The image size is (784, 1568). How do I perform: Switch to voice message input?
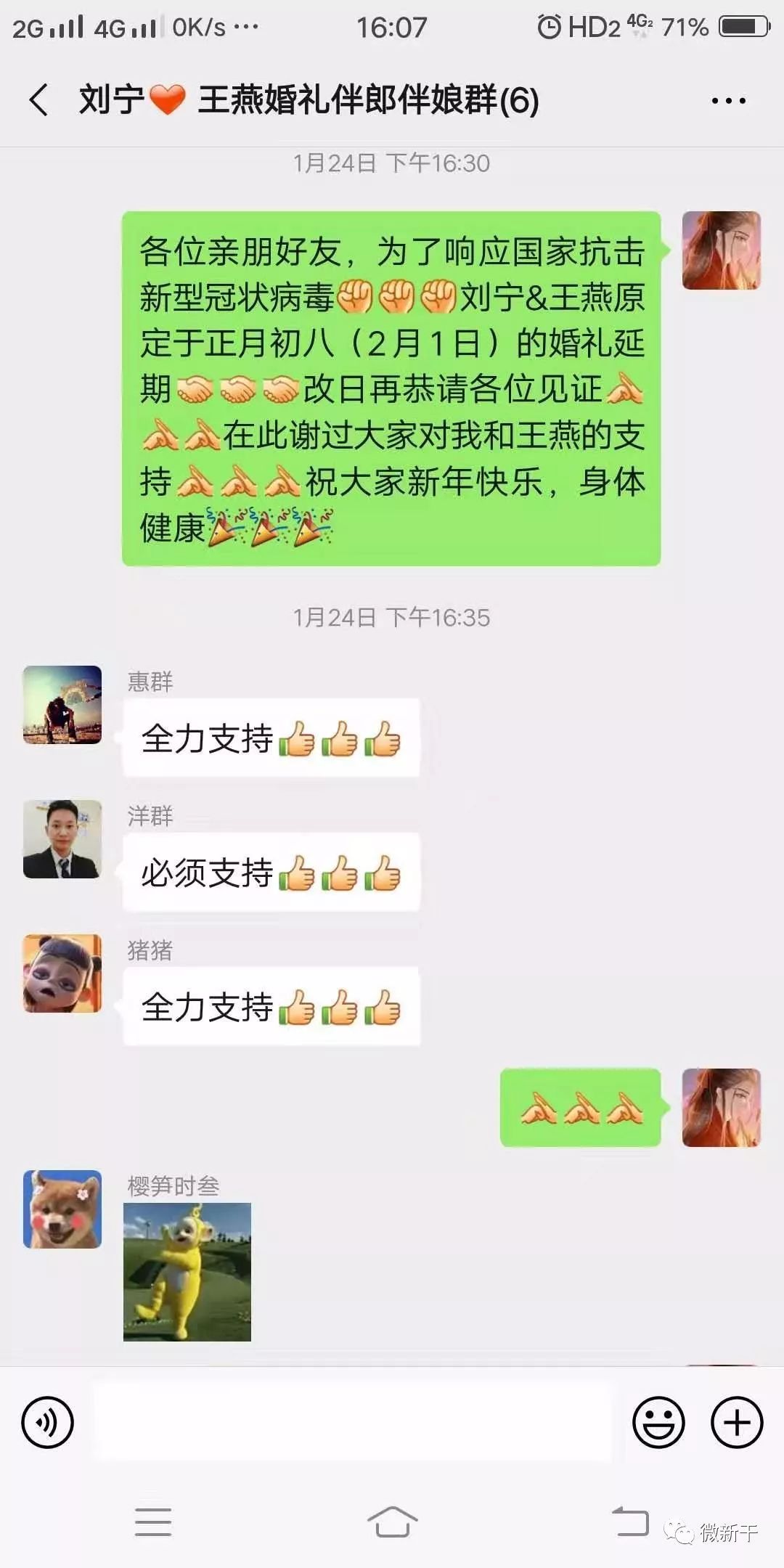[48, 1422]
